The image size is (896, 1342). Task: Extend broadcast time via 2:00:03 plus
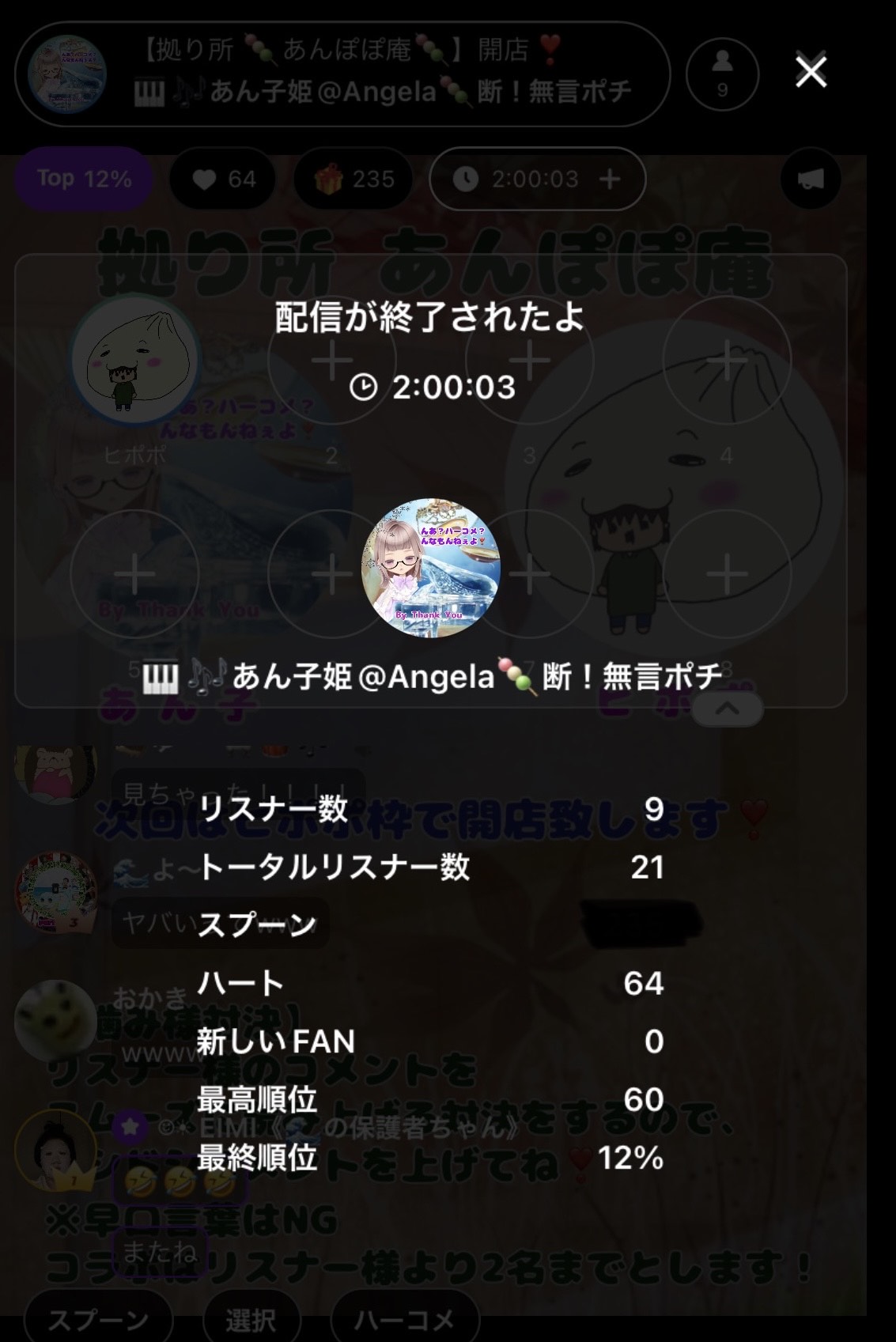click(x=609, y=180)
